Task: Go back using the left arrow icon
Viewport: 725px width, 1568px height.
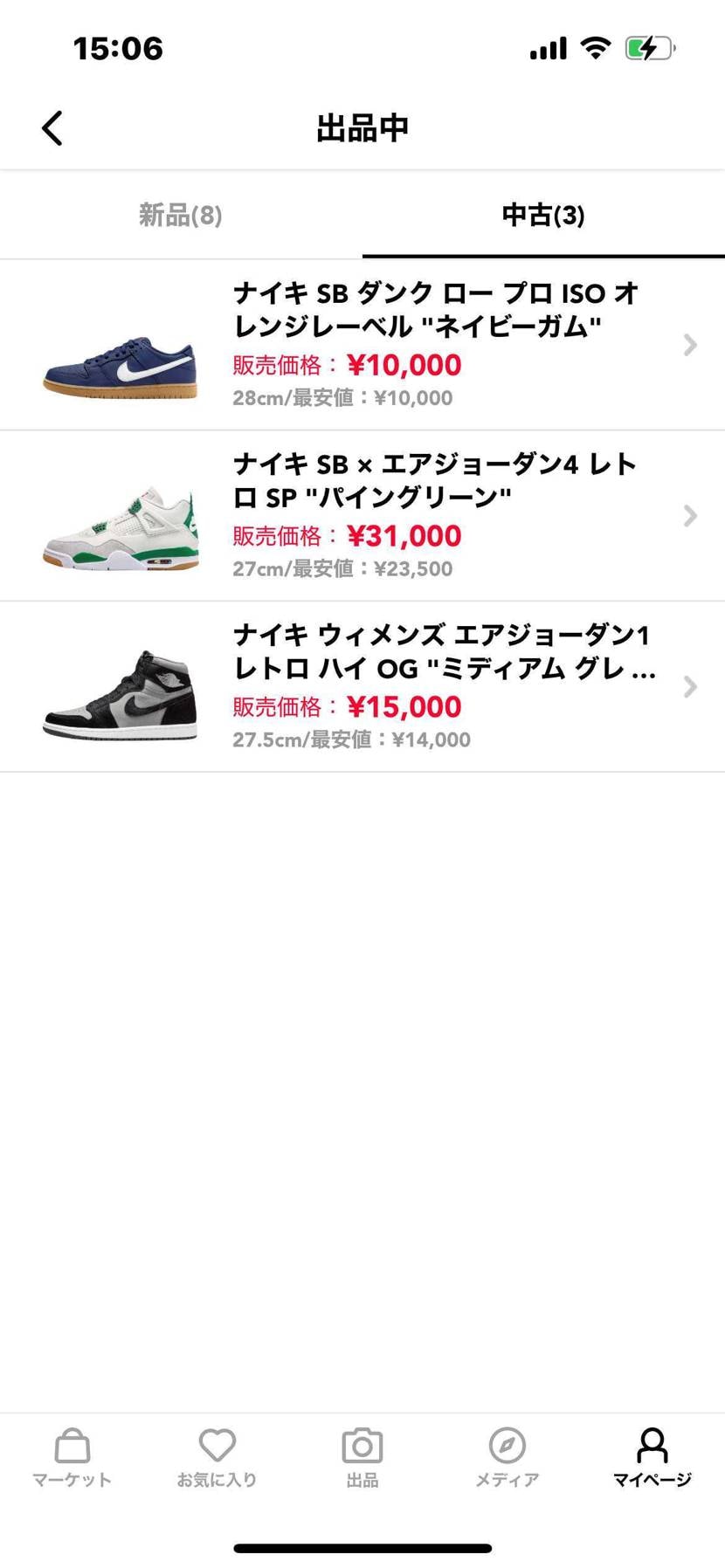Action: coord(51,127)
